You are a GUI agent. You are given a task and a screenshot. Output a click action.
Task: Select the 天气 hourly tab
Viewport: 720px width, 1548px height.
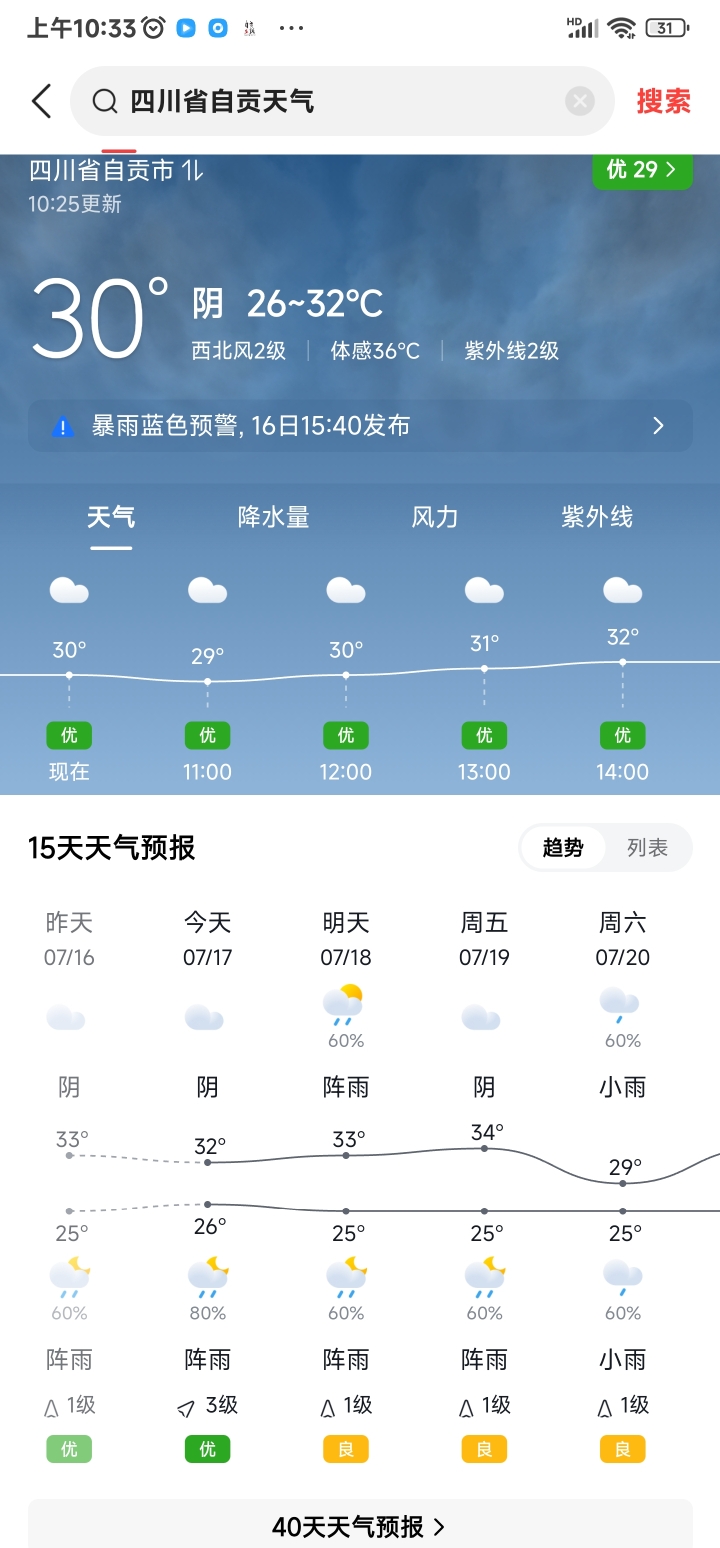tap(111, 517)
